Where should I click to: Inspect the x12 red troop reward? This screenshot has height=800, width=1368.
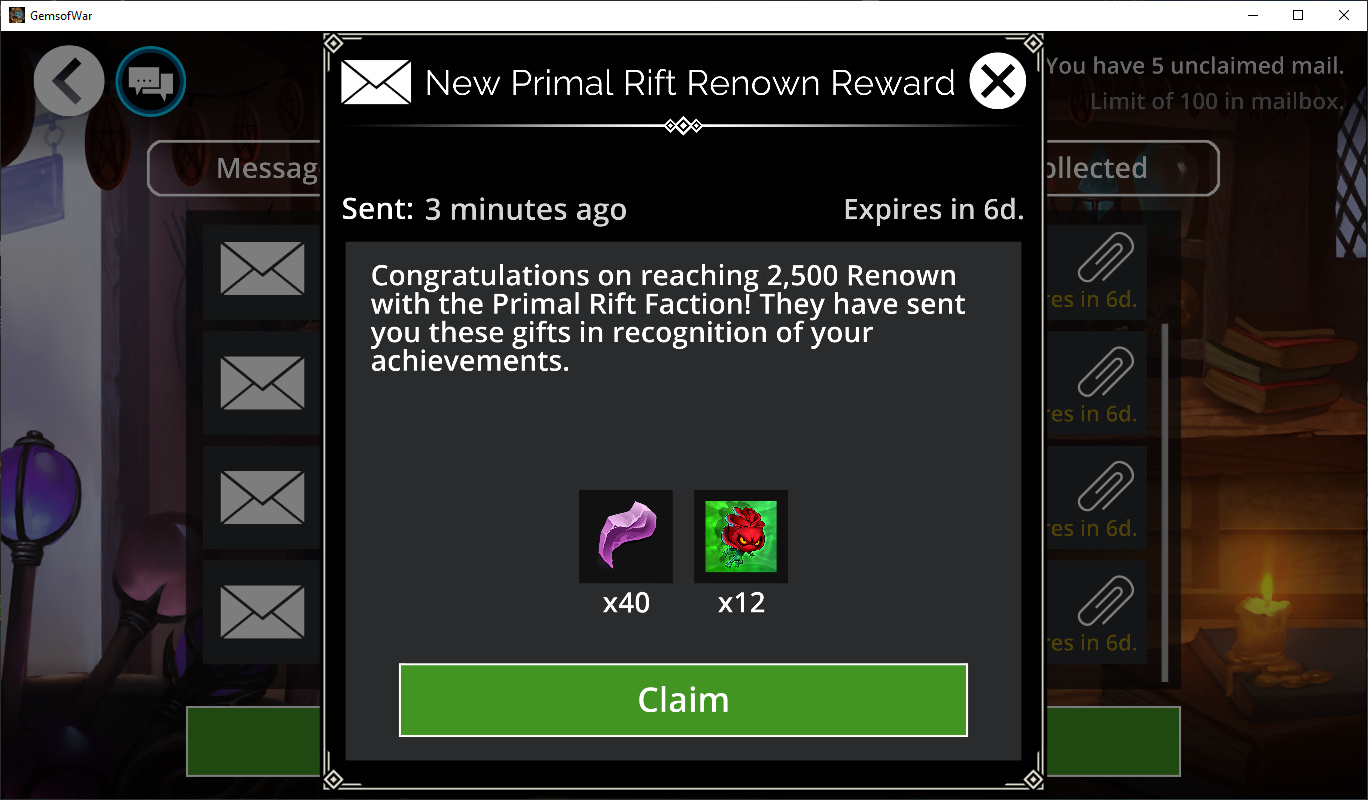pos(741,536)
